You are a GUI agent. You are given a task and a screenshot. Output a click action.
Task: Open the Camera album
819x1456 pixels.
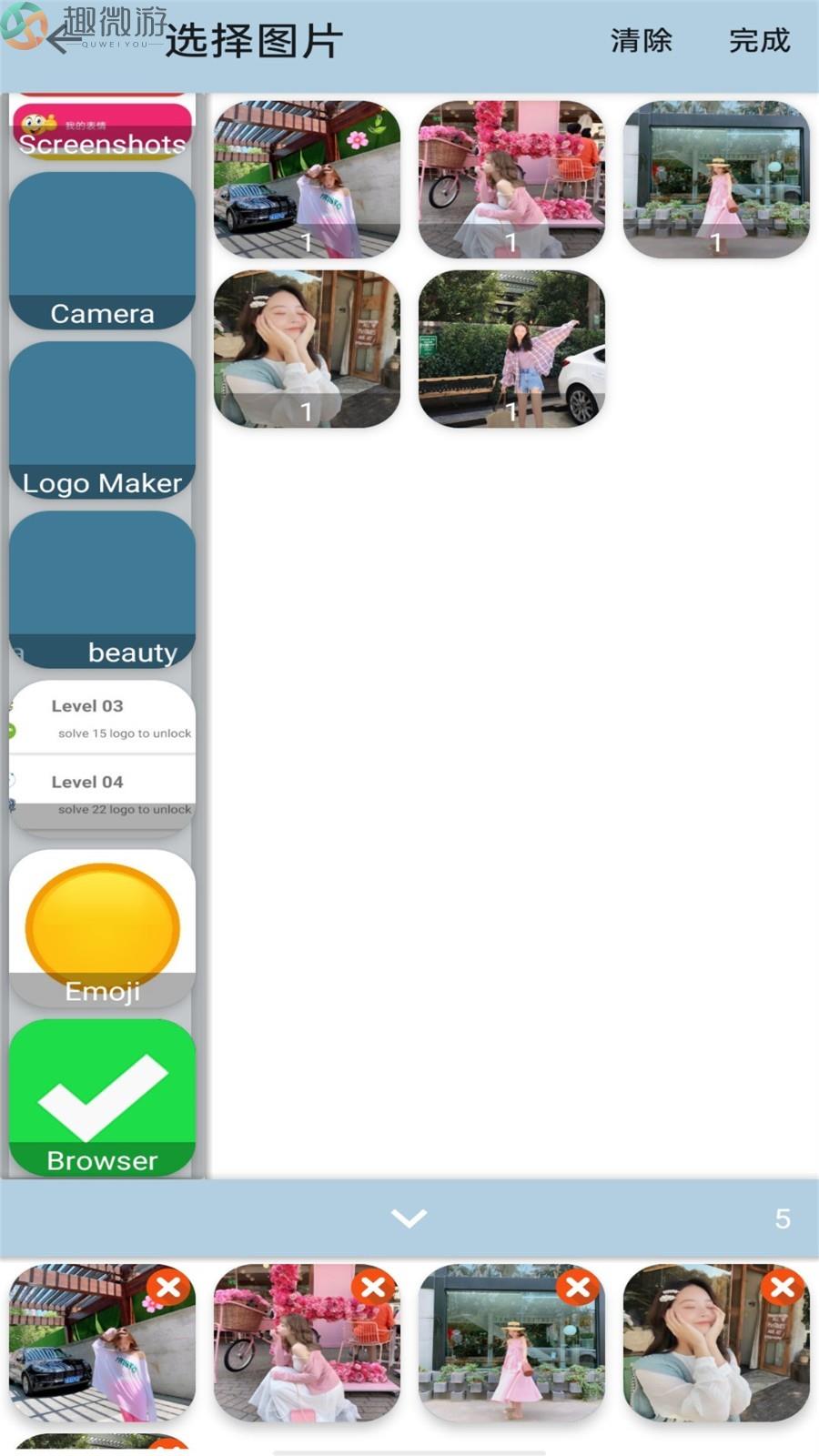point(102,250)
